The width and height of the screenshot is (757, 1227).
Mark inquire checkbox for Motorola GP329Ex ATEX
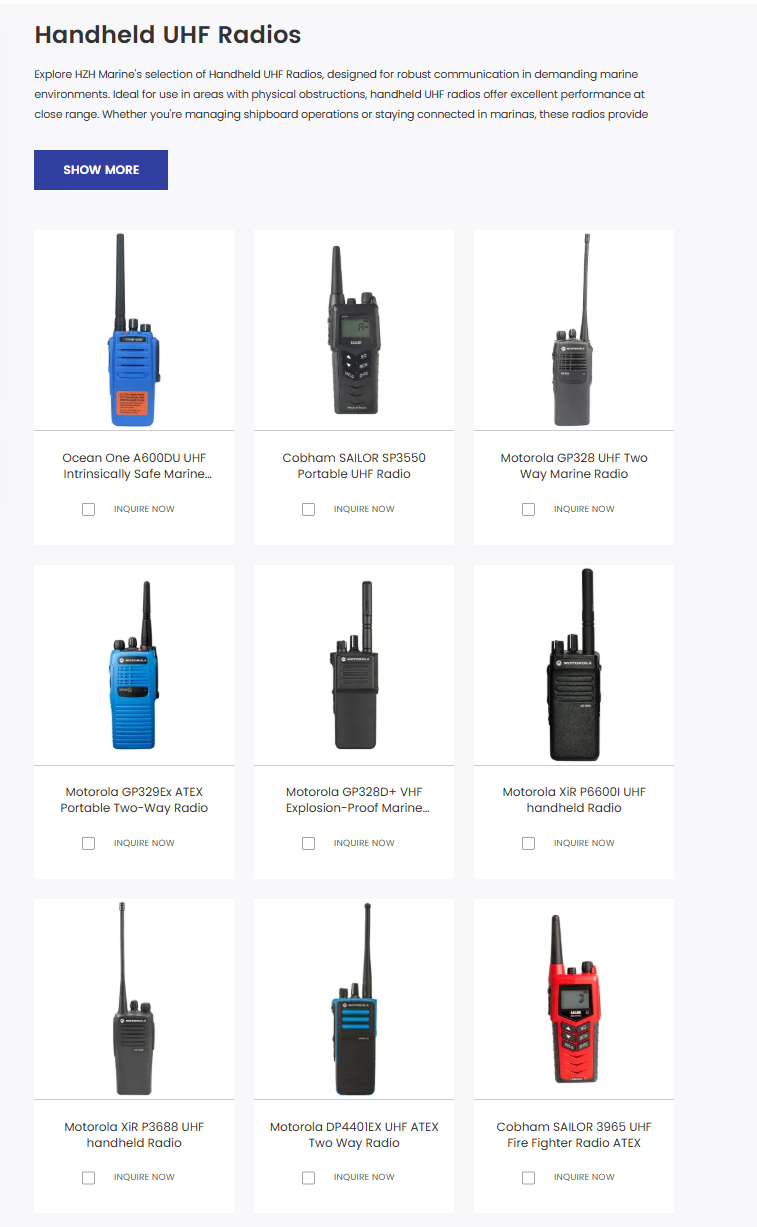tap(89, 844)
